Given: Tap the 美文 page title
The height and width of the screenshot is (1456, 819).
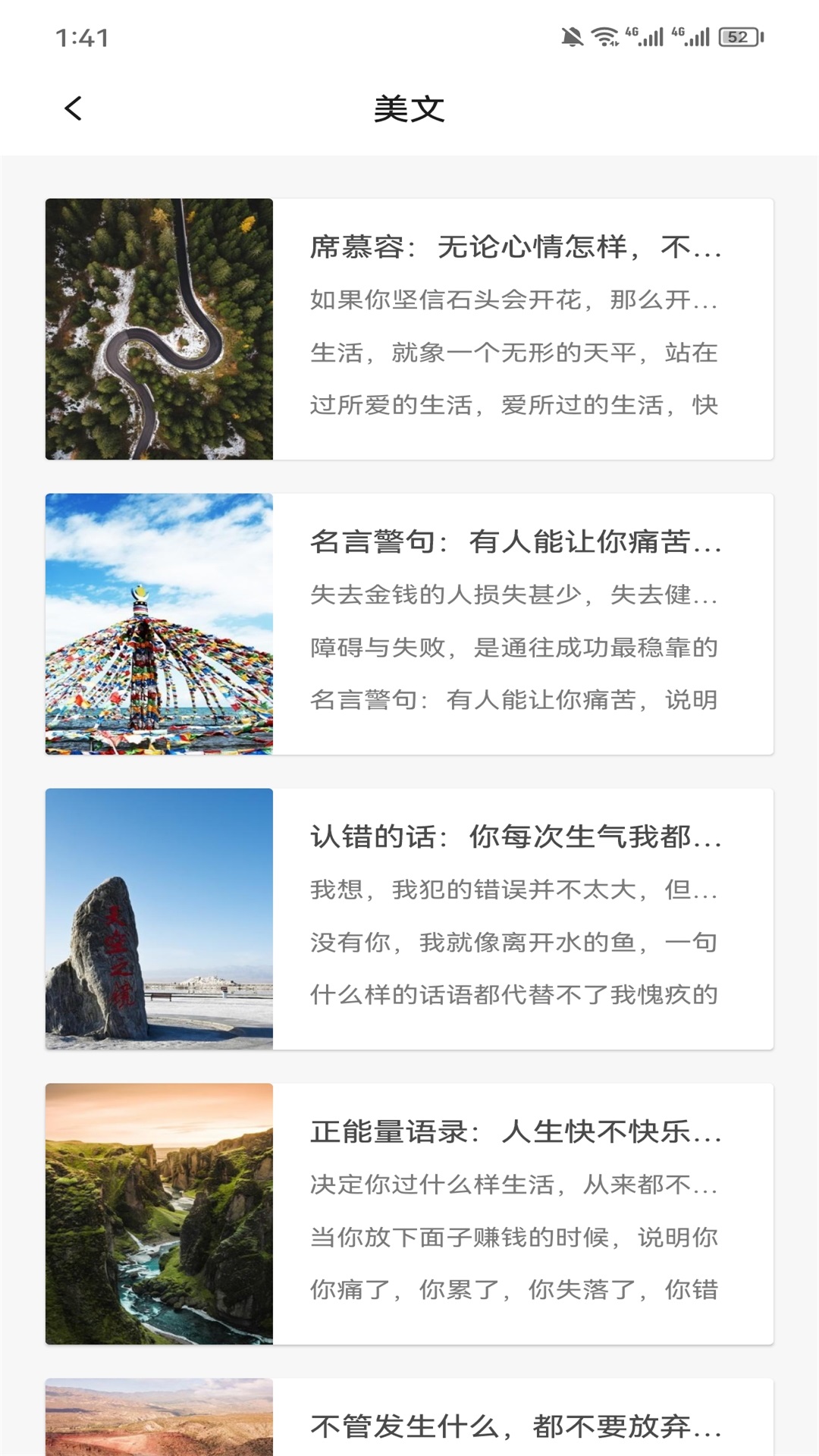Looking at the screenshot, I should (x=409, y=108).
